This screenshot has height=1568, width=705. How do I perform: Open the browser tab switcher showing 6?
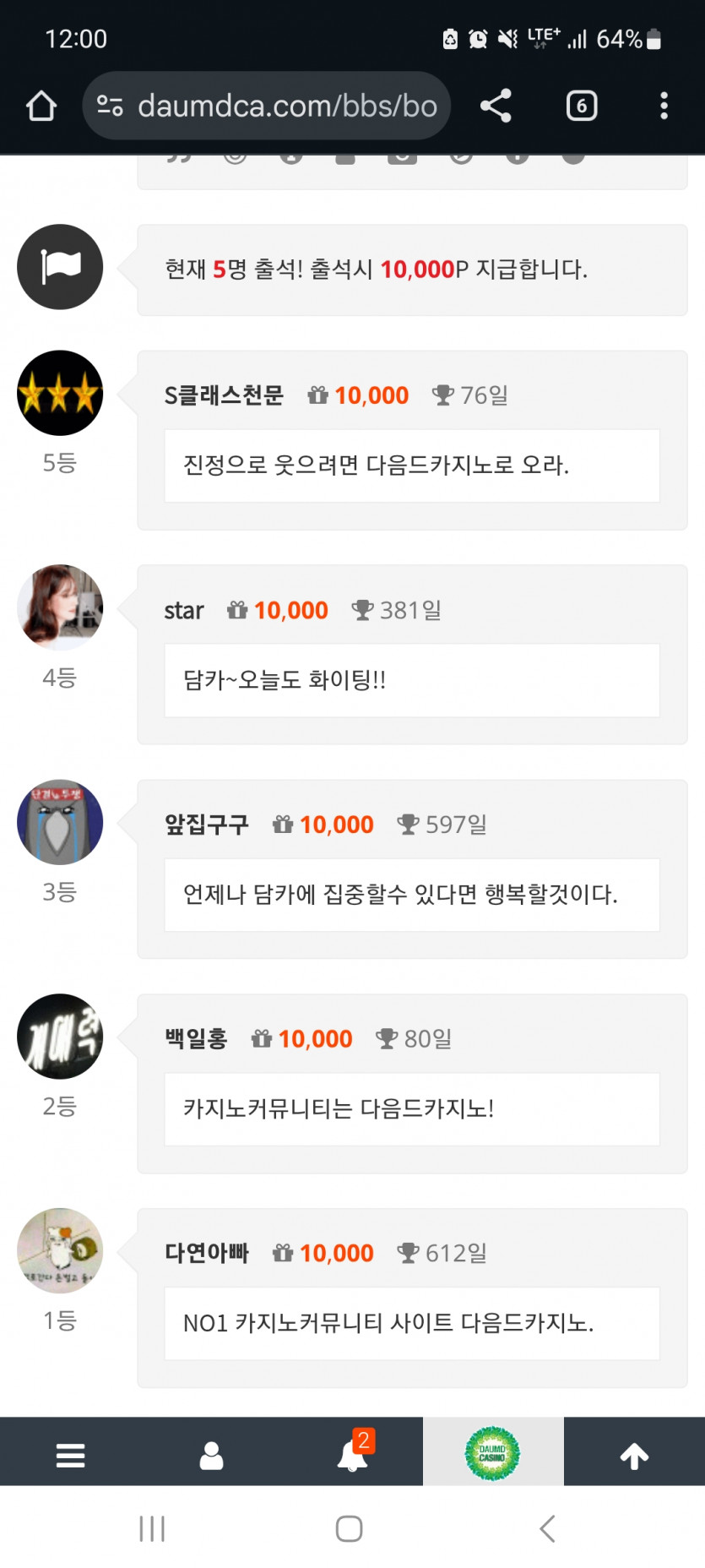coord(581,106)
